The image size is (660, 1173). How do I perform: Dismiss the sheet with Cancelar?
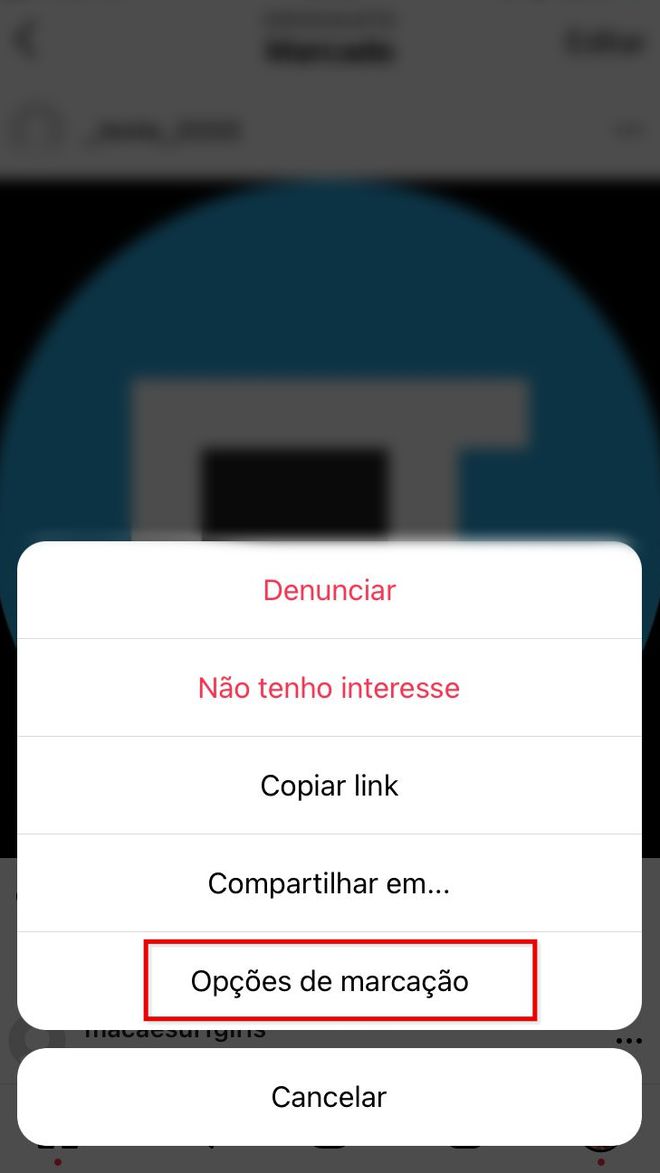click(329, 1097)
